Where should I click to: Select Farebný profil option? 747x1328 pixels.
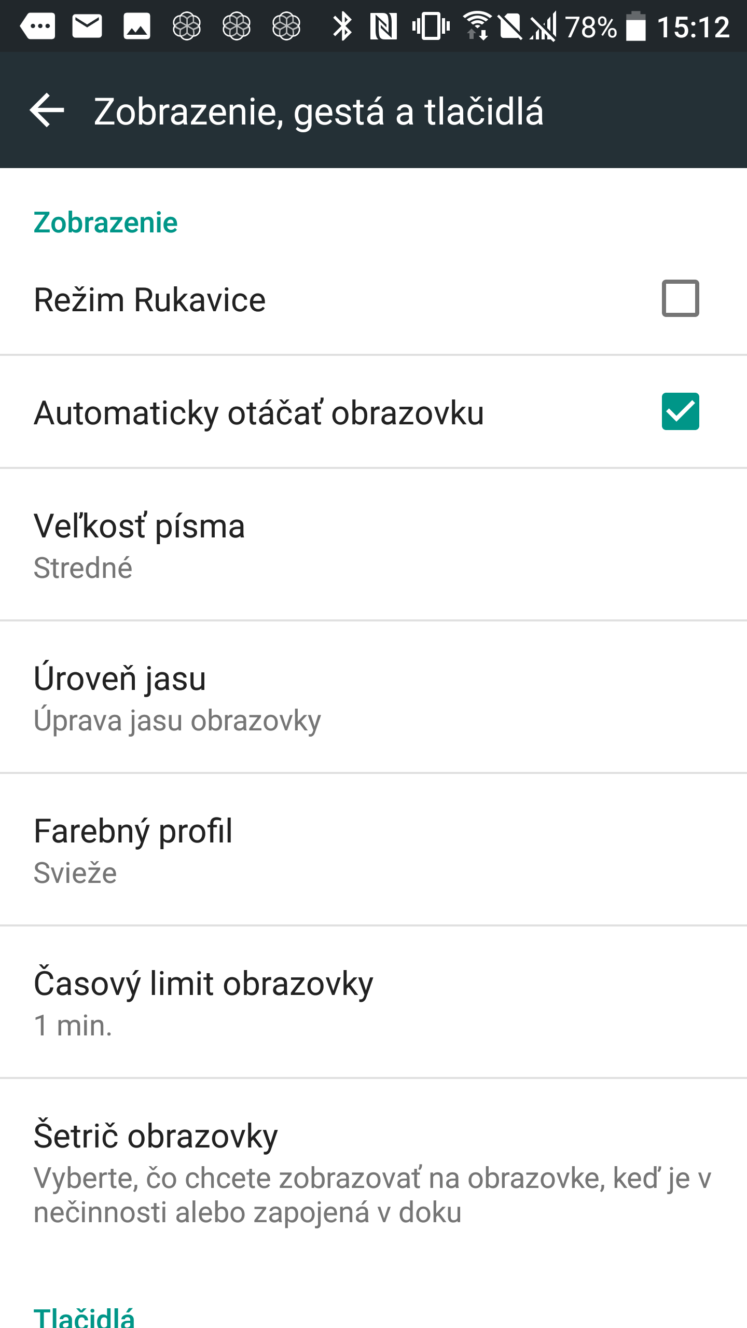(x=373, y=850)
